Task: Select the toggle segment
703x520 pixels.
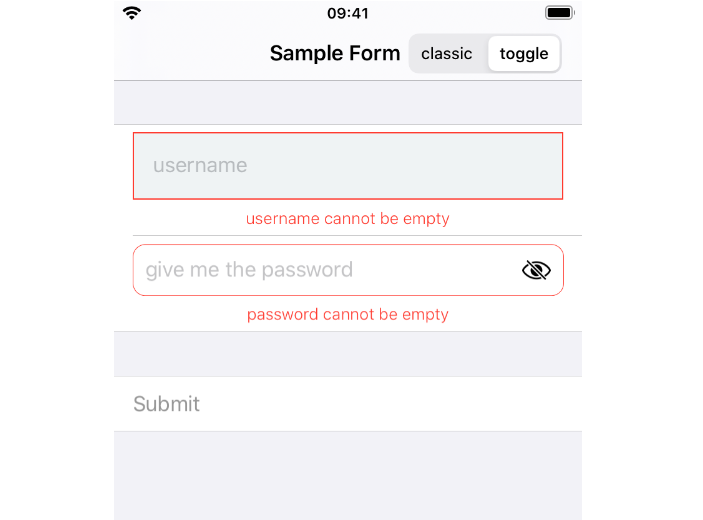Action: coord(524,54)
